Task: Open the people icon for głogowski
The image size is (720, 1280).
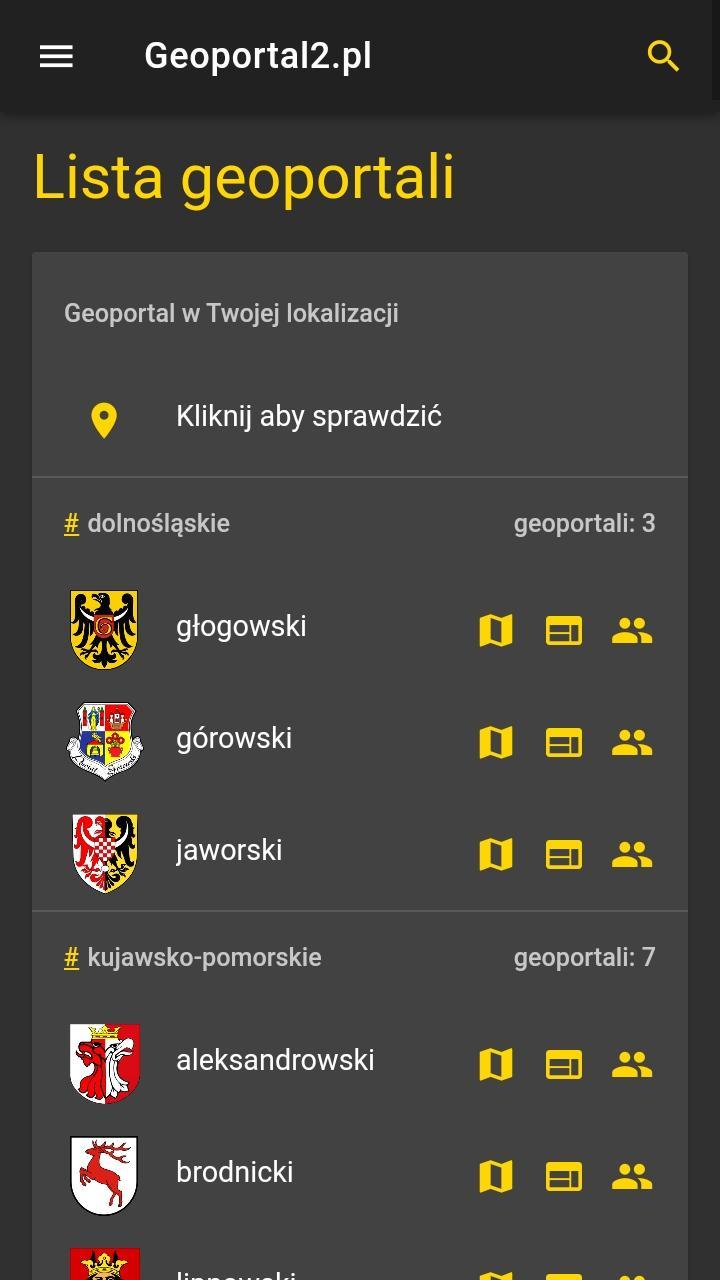Action: point(632,630)
